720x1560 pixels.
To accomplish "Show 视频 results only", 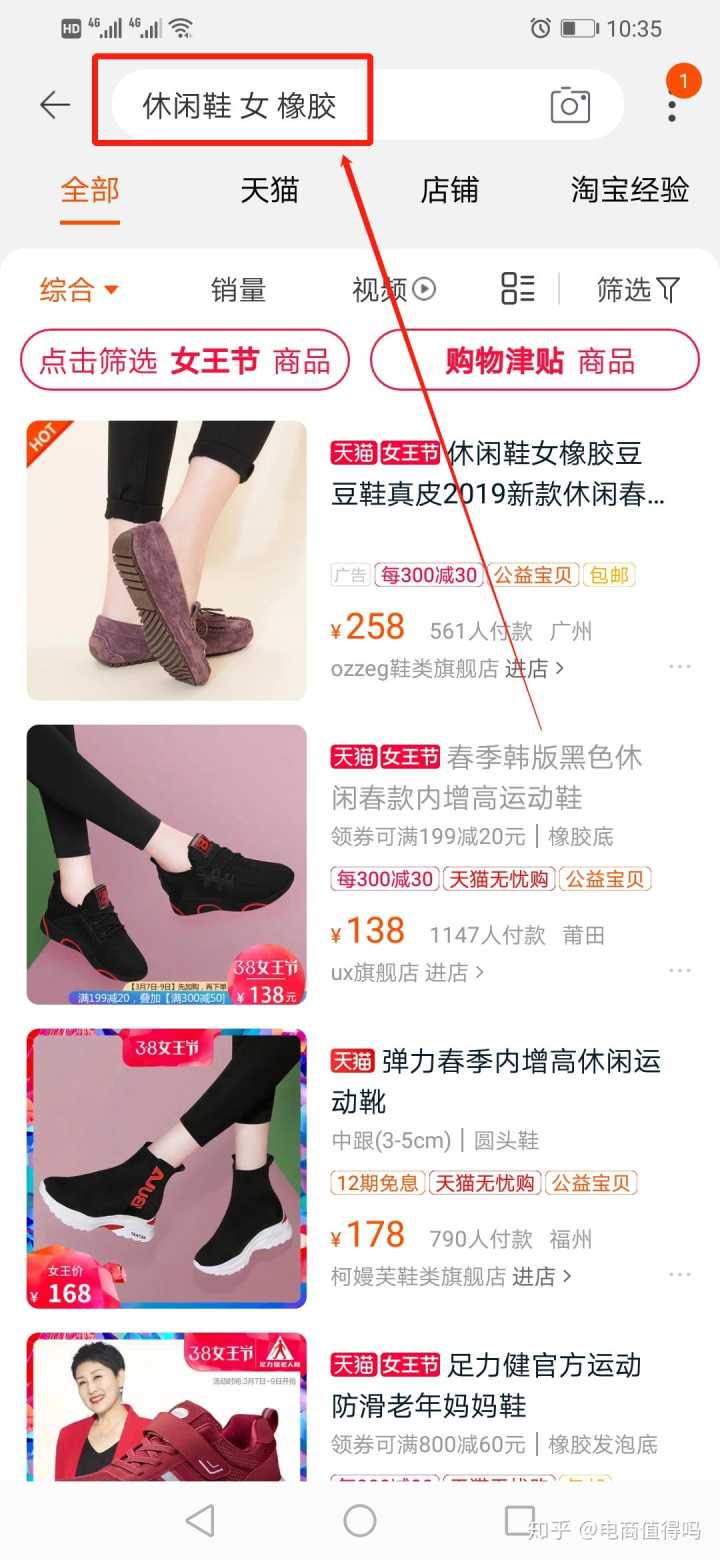I will 394,290.
